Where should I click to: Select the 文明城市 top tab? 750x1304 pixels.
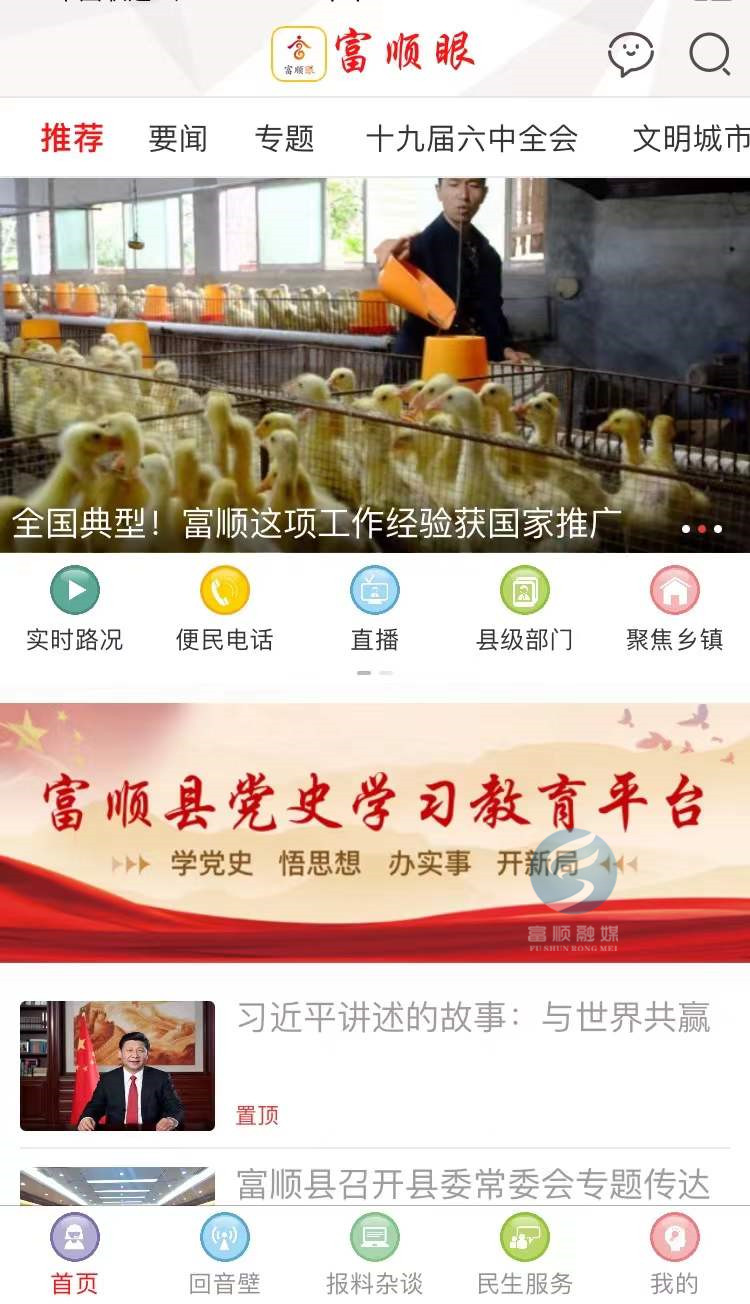(x=690, y=139)
